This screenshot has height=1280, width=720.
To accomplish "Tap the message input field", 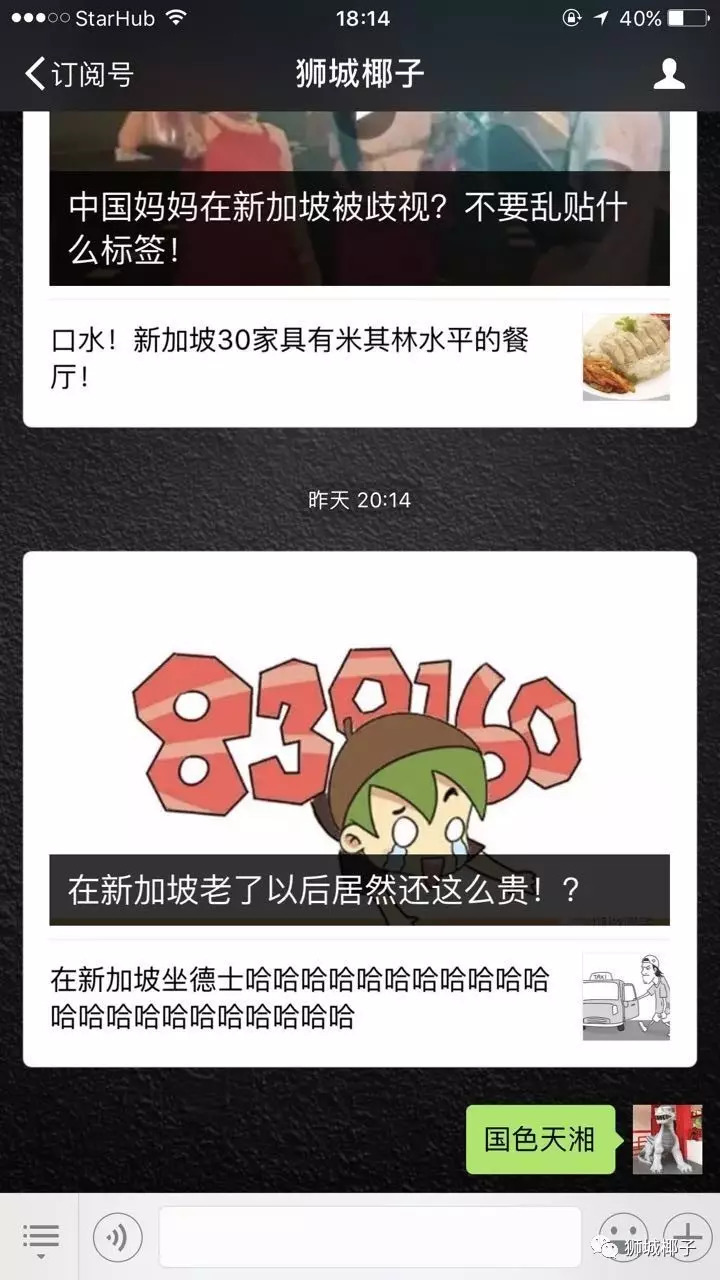I will (370, 1236).
